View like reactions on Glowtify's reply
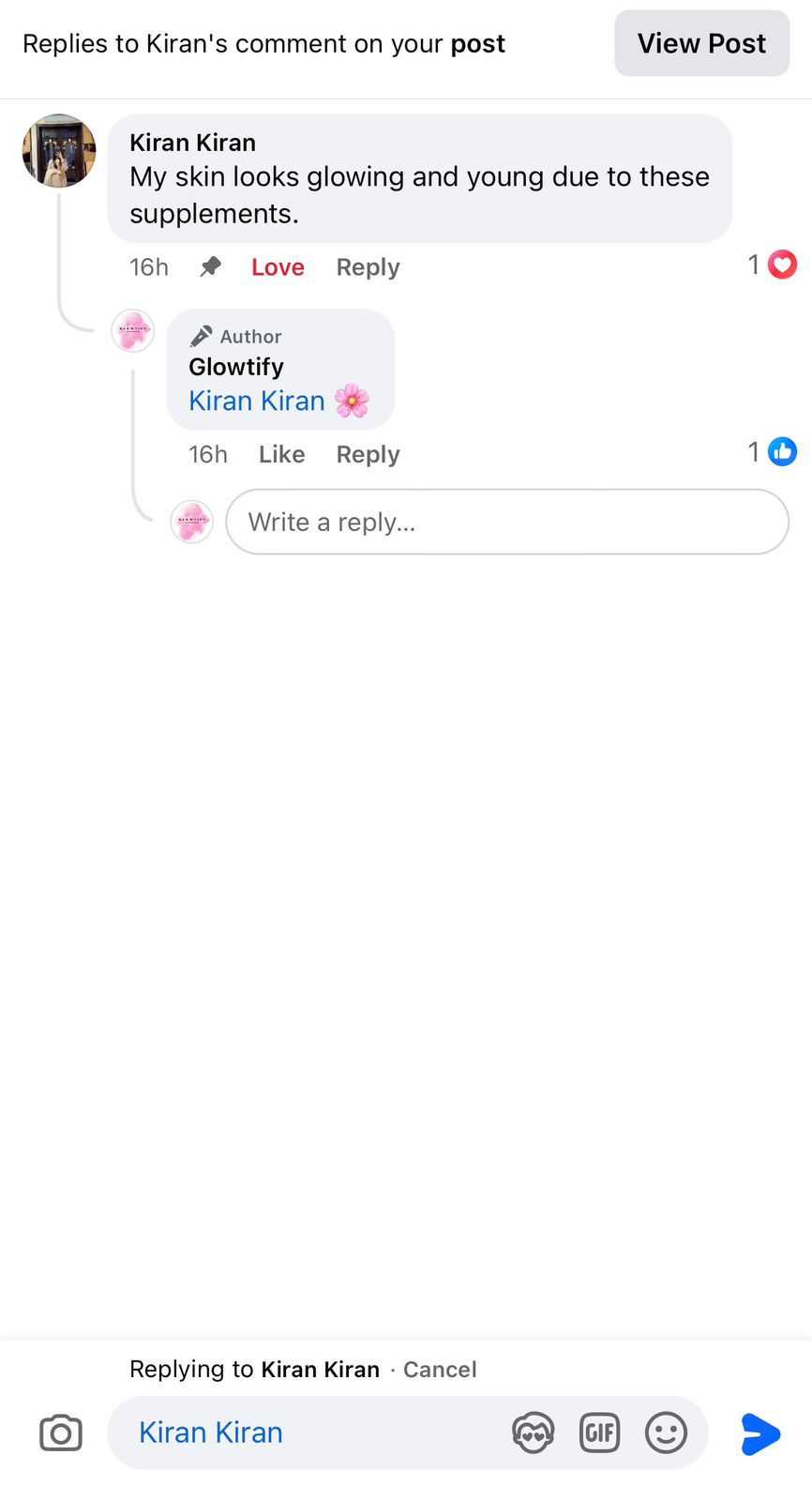 (774, 452)
